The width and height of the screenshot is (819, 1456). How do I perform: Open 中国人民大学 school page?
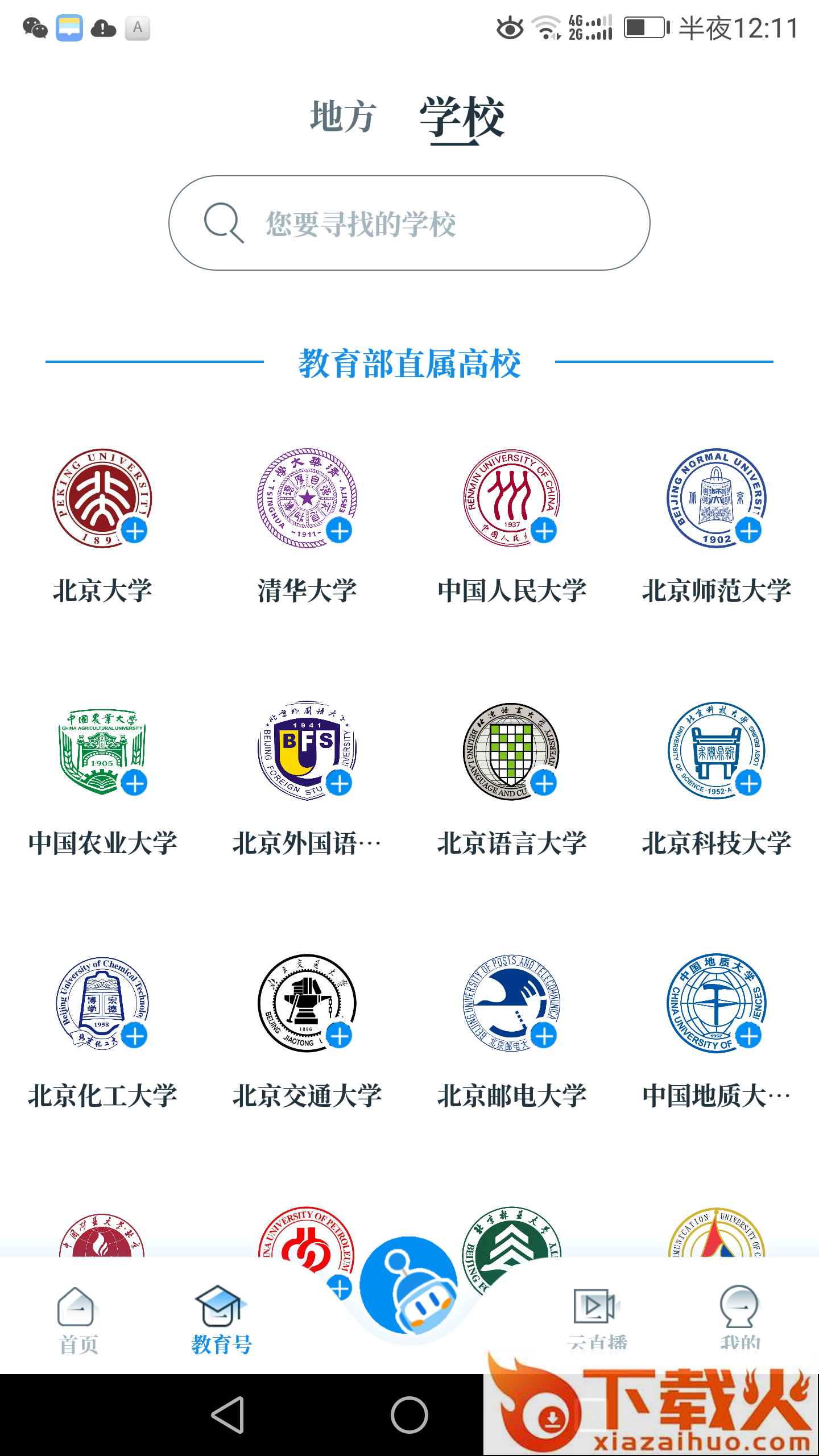point(511,499)
